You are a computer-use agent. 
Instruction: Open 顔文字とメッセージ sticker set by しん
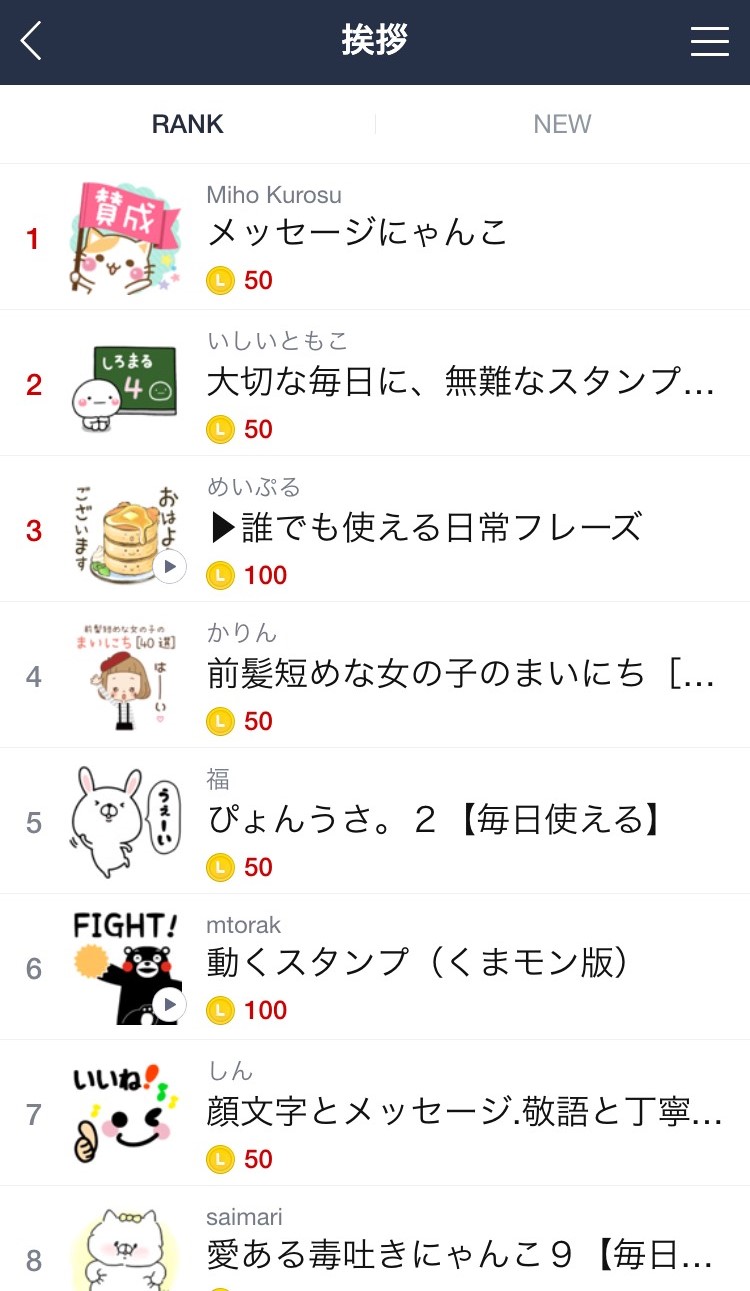click(375, 1114)
